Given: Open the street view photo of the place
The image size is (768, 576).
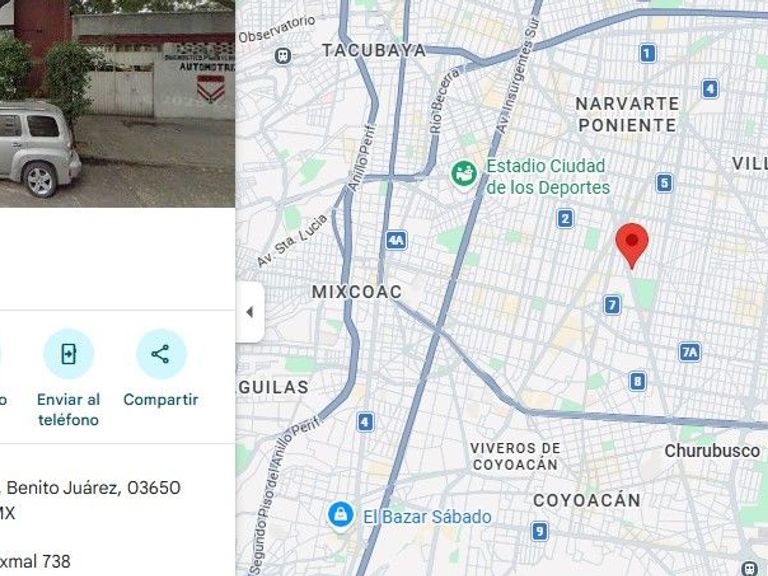Looking at the screenshot, I should point(118,103).
